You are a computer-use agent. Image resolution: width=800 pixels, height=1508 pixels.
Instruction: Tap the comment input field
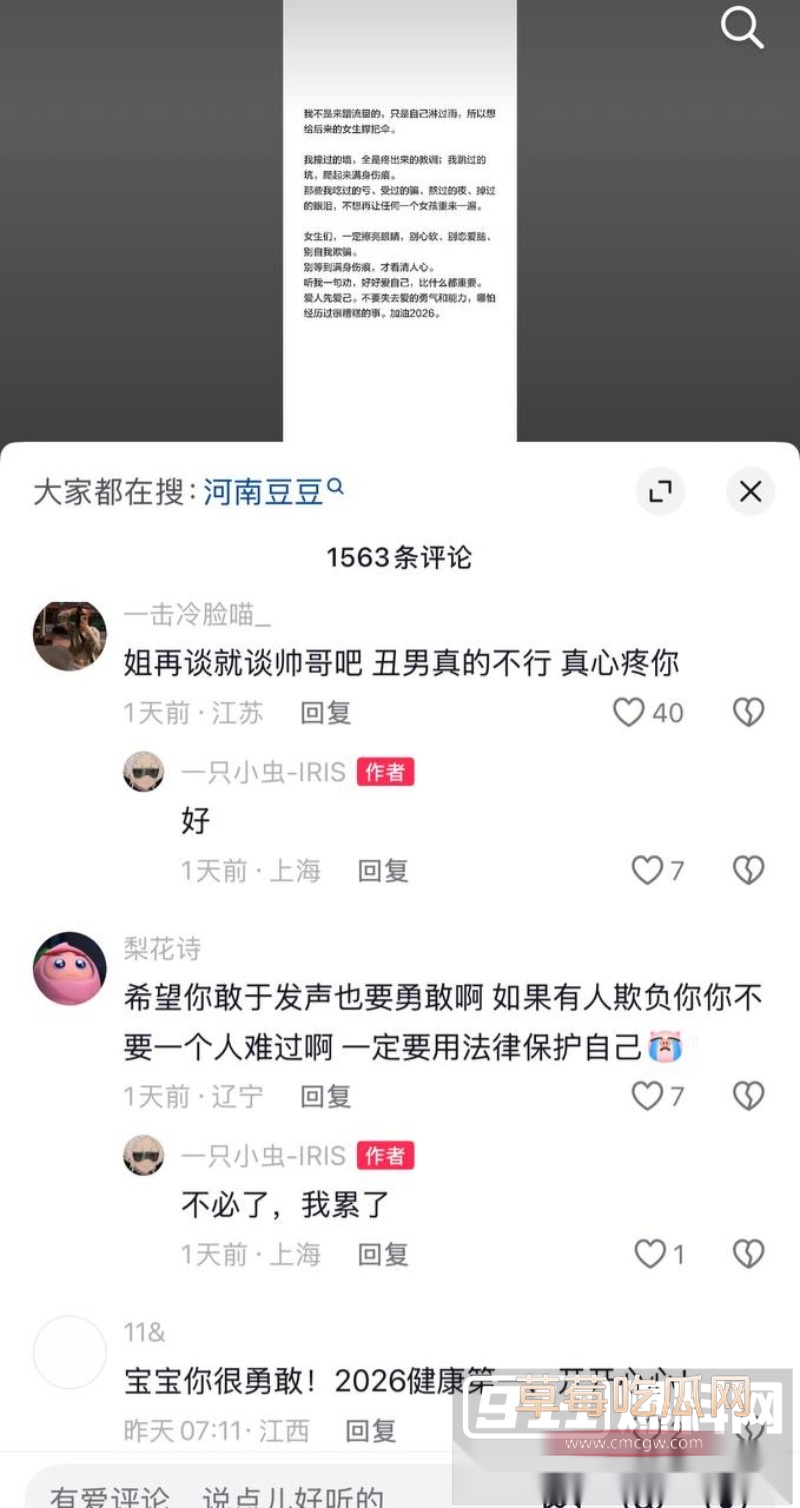[x=250, y=1492]
